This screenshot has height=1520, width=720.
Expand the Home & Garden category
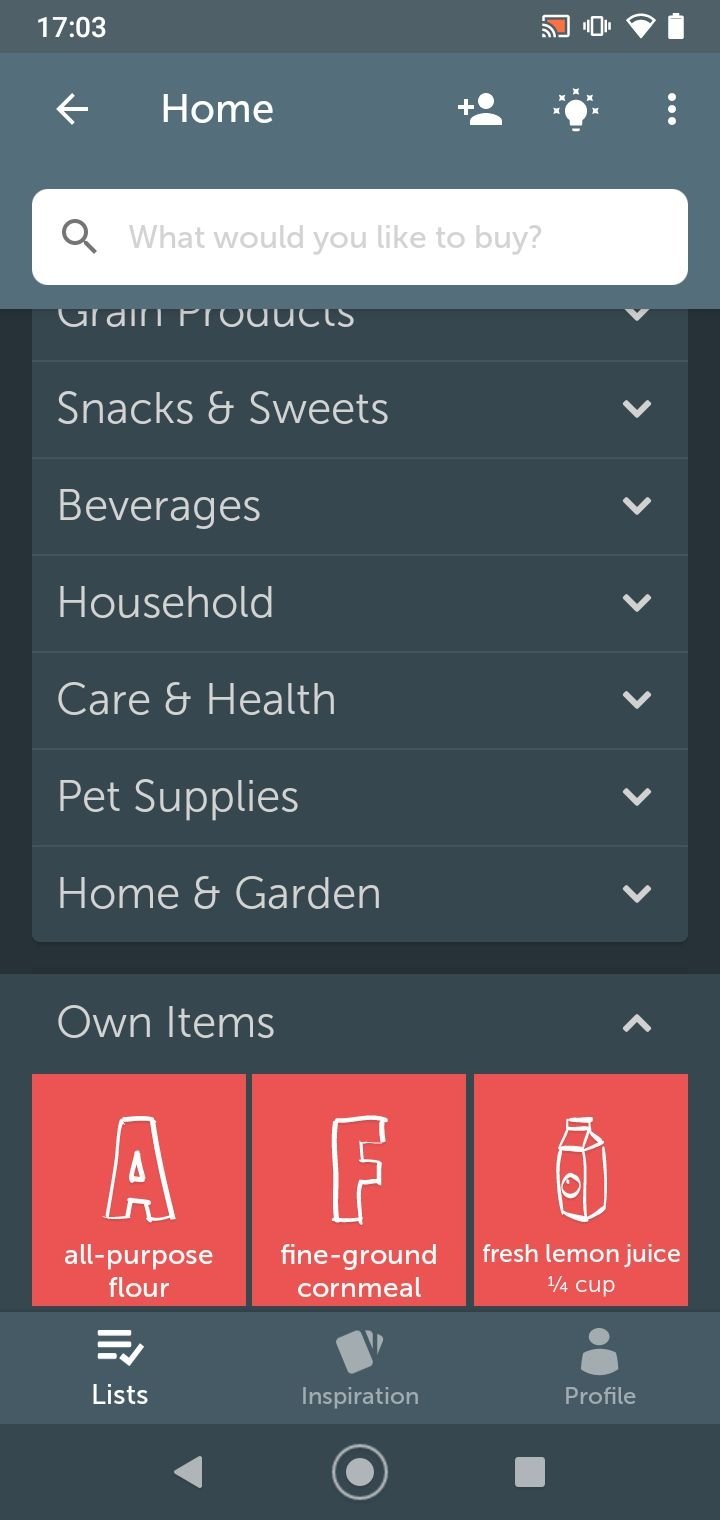[360, 893]
